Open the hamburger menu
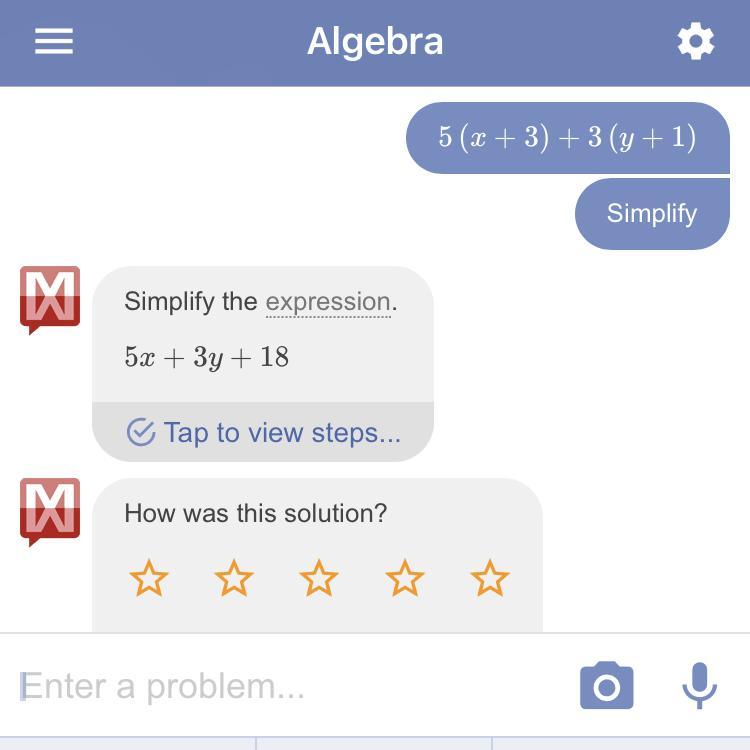 [x=54, y=41]
